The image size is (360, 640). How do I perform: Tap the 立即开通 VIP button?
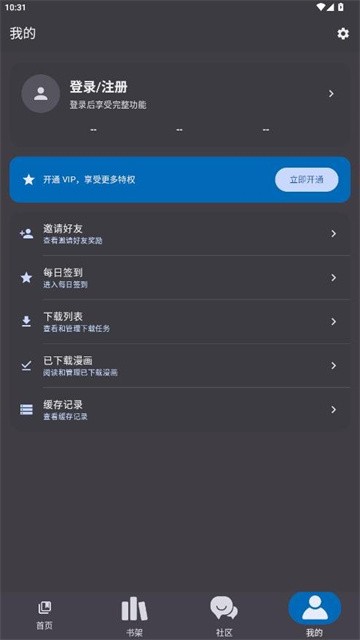(307, 180)
